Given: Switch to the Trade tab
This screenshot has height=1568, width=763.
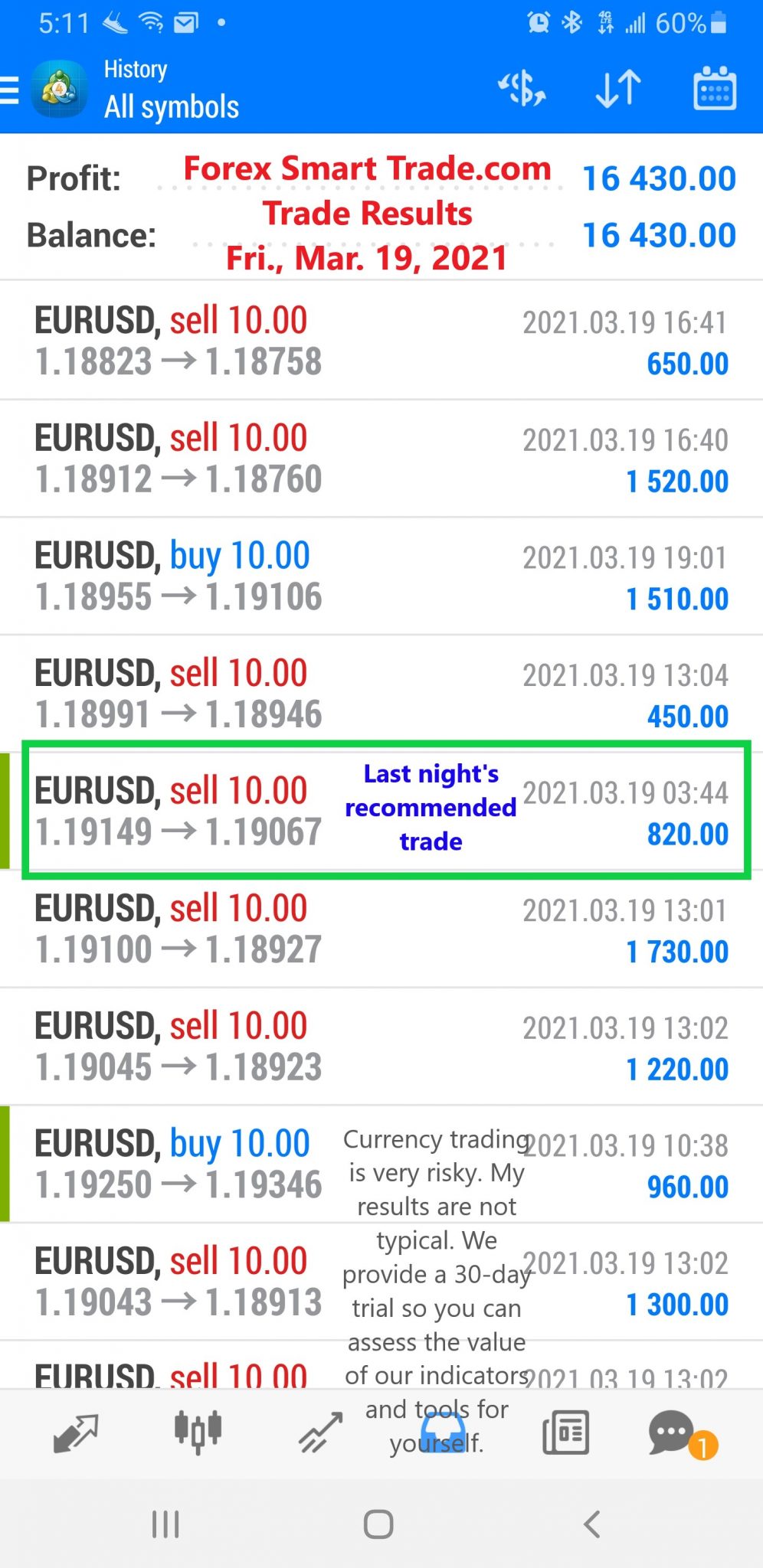Looking at the screenshot, I should [x=320, y=1433].
